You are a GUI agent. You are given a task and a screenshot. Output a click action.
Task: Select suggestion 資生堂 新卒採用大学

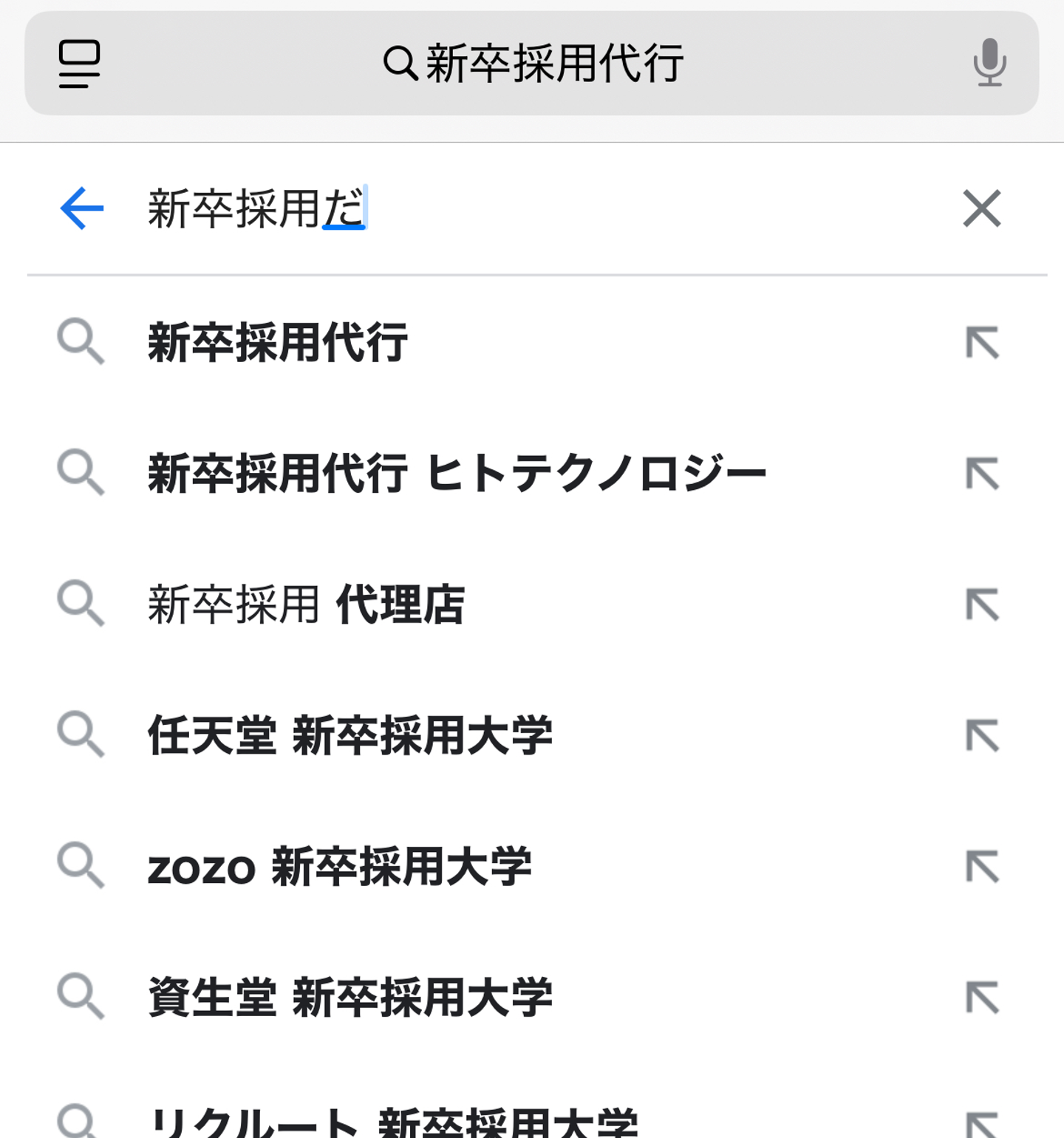(350, 998)
